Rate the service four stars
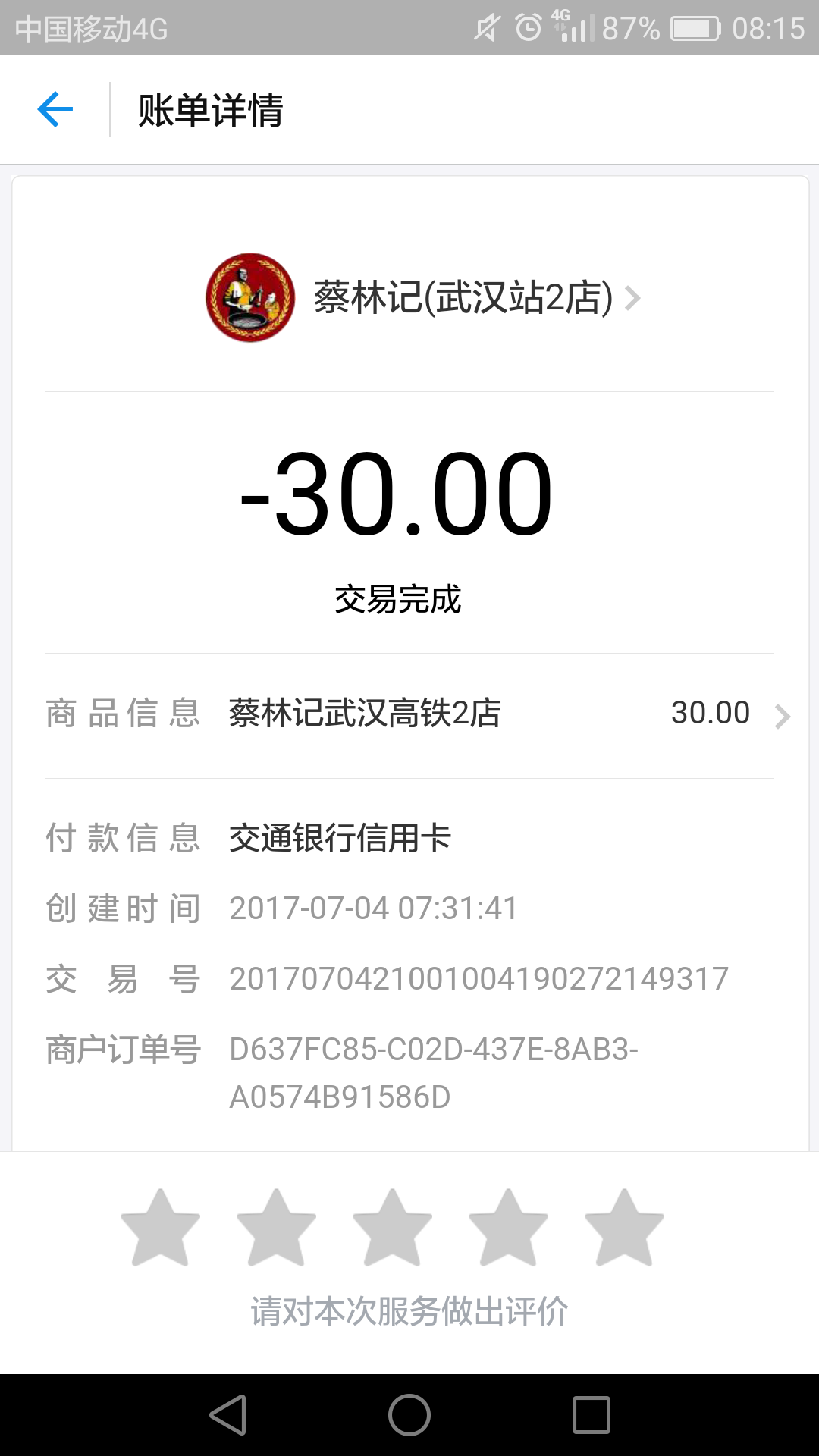Screen dimensions: 819x1456 click(508, 1227)
